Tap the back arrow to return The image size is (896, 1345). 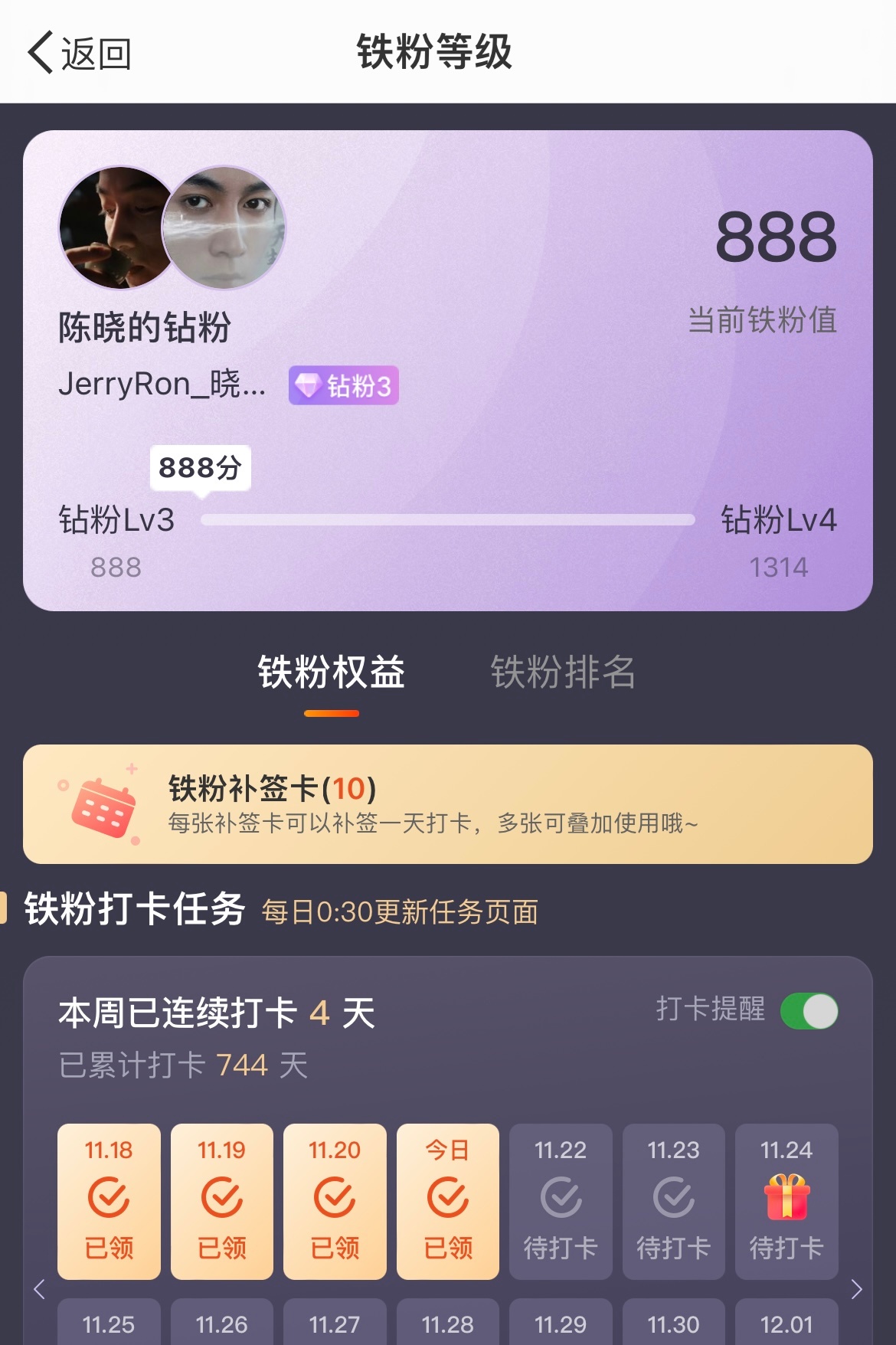[42, 52]
